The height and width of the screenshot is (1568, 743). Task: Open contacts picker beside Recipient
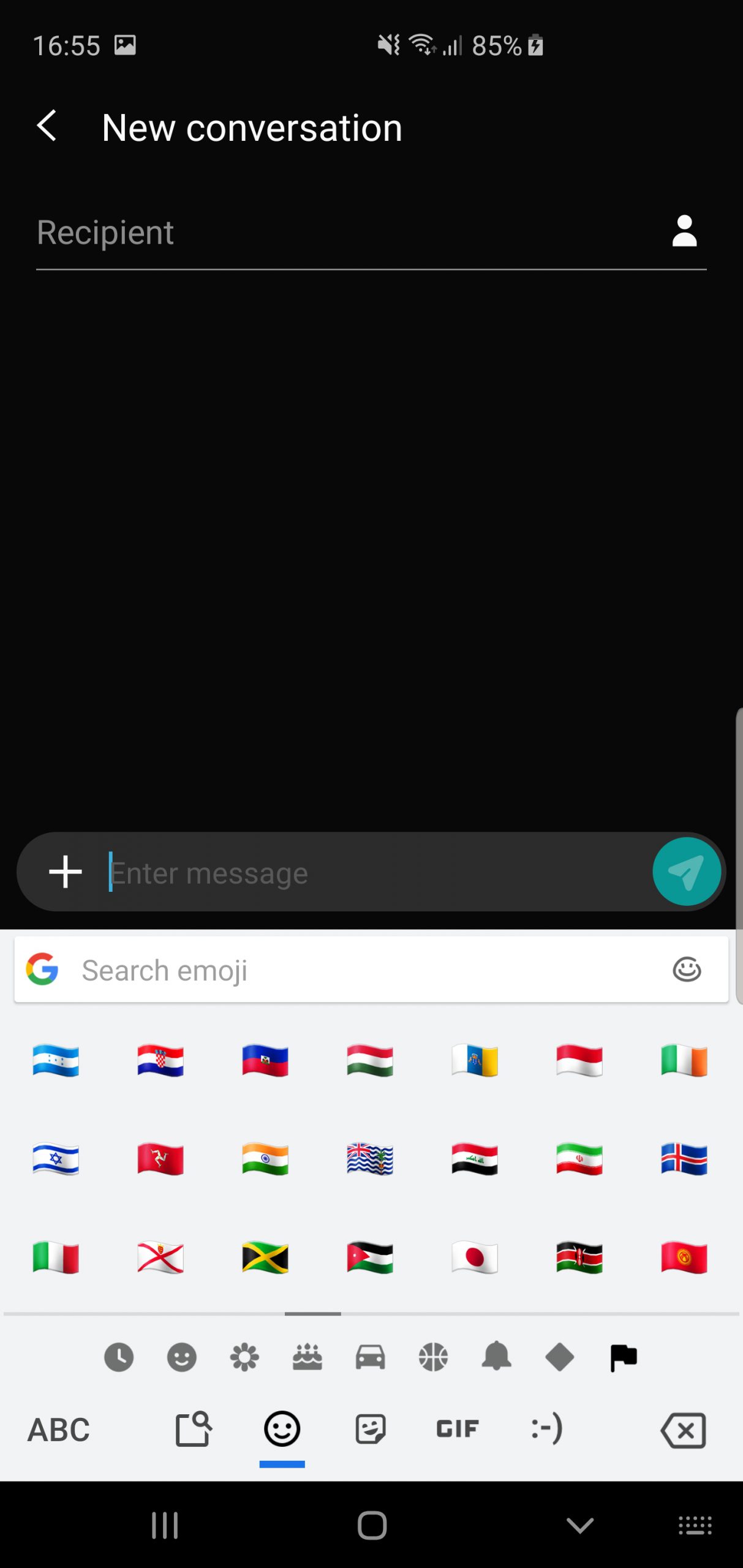684,231
